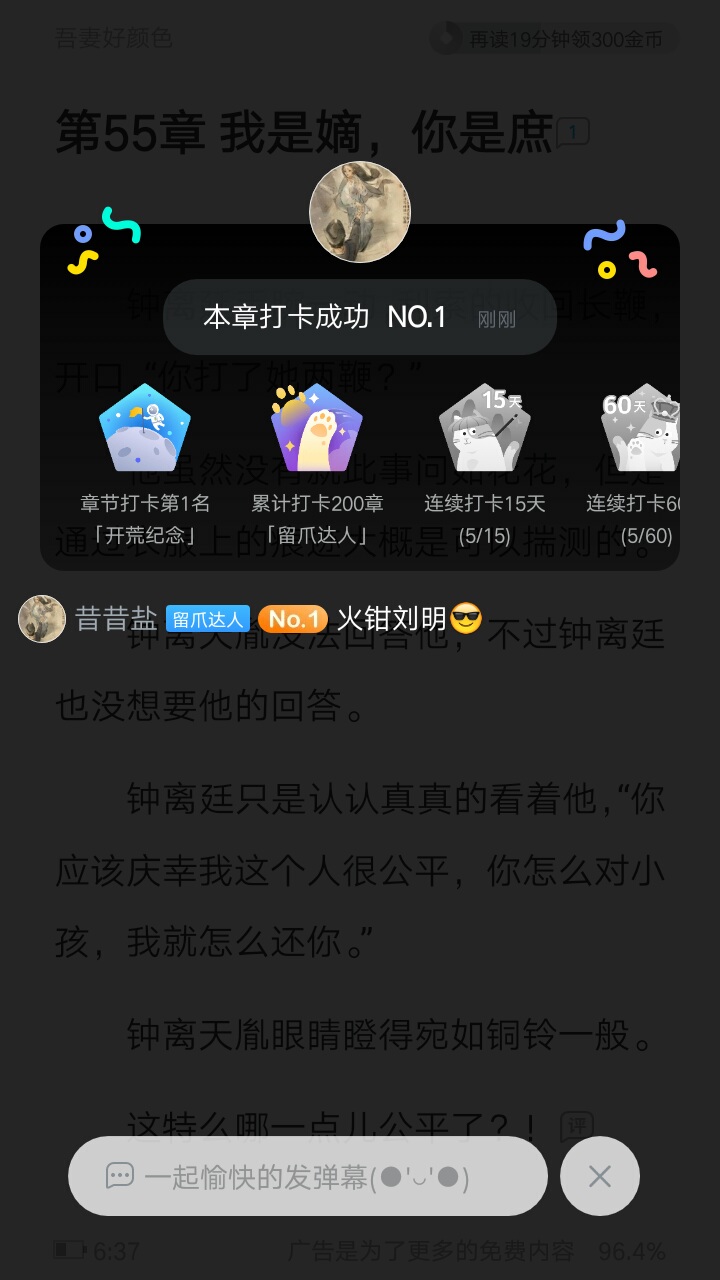The image size is (720, 1280).
Task: Open the '留爪达人' 200-chapter badge
Action: pyautogui.click(x=316, y=428)
